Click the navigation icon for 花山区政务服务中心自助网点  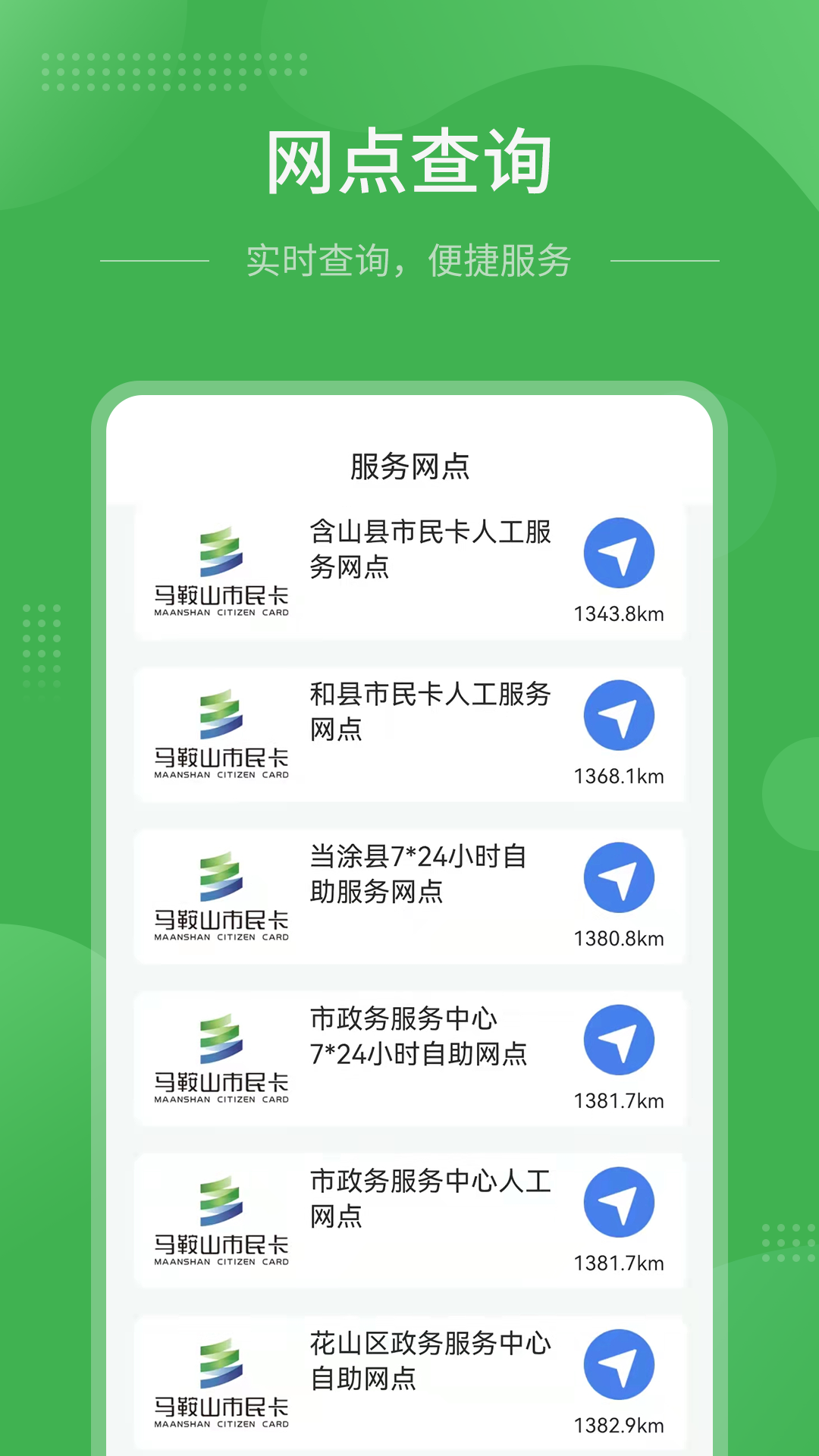click(620, 1363)
